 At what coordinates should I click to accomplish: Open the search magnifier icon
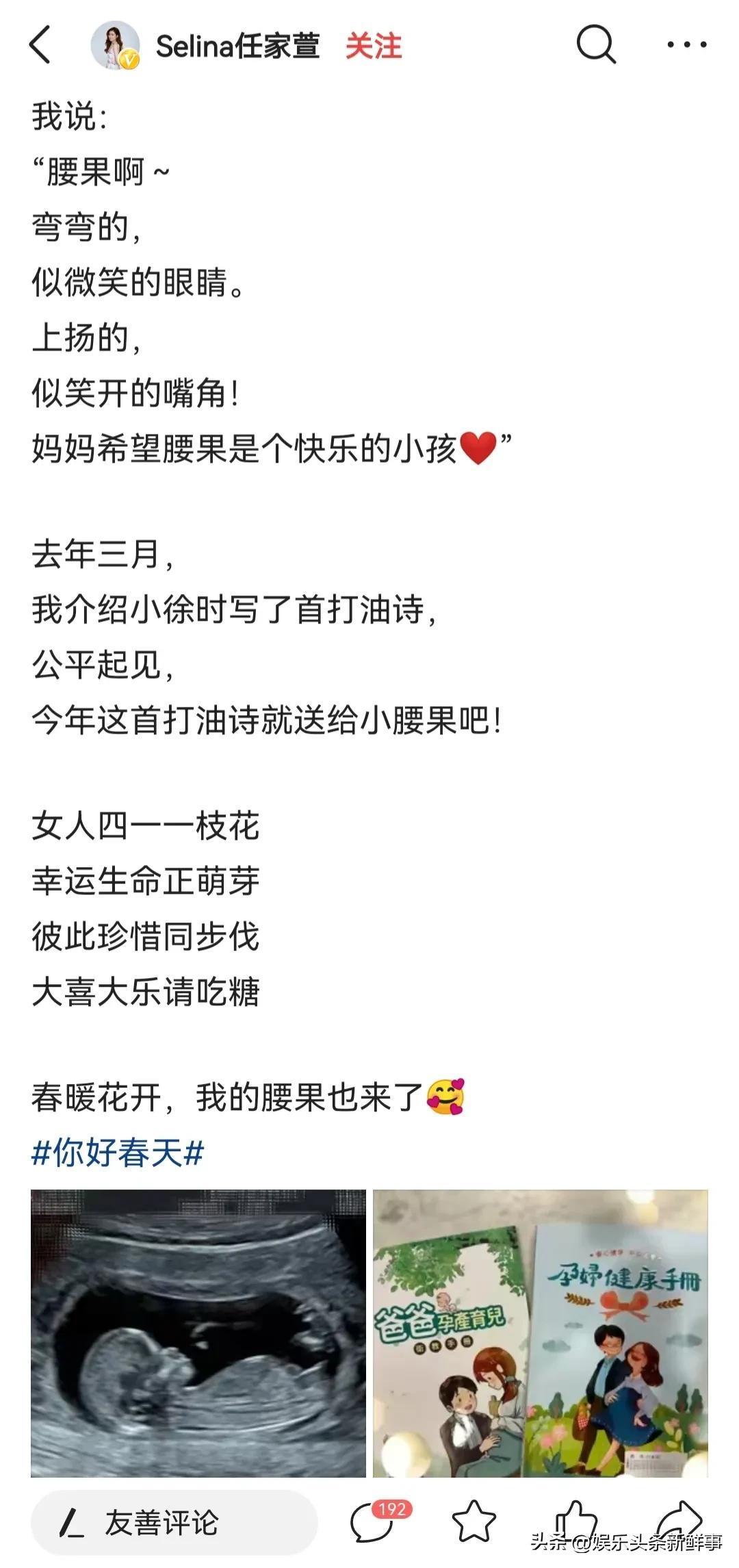tap(596, 44)
